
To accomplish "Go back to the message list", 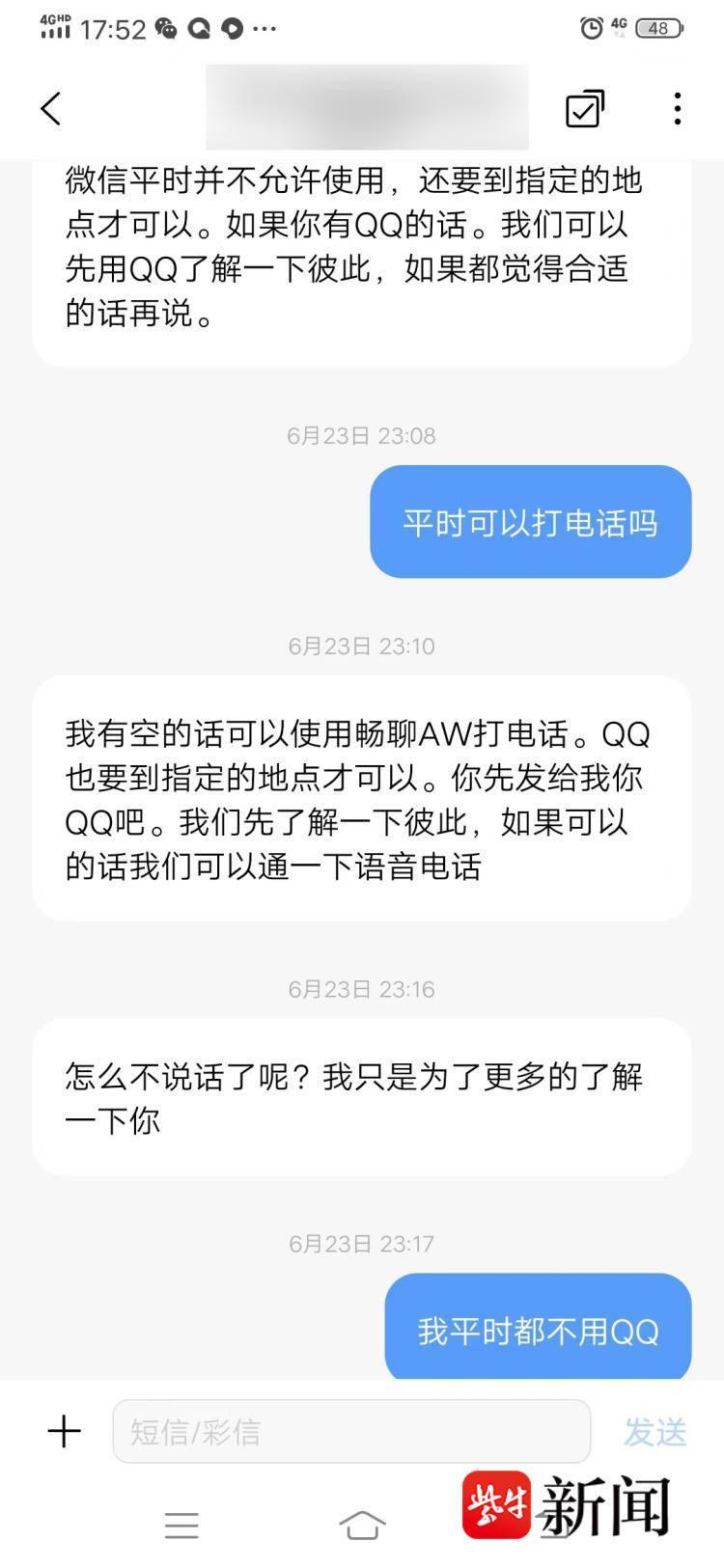I will coord(51,109).
